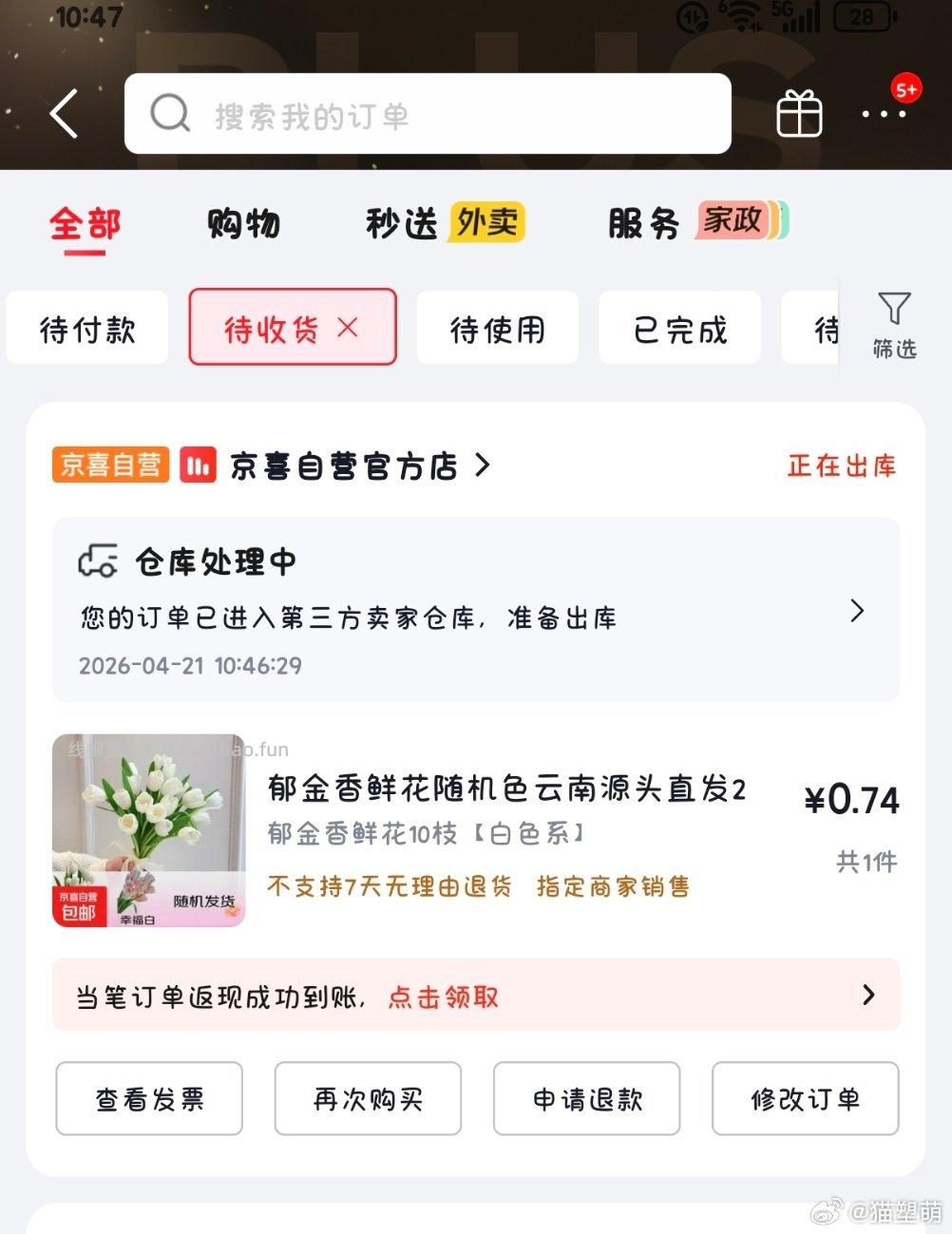
Task: Switch to the 服务 tab
Action: coord(641,223)
